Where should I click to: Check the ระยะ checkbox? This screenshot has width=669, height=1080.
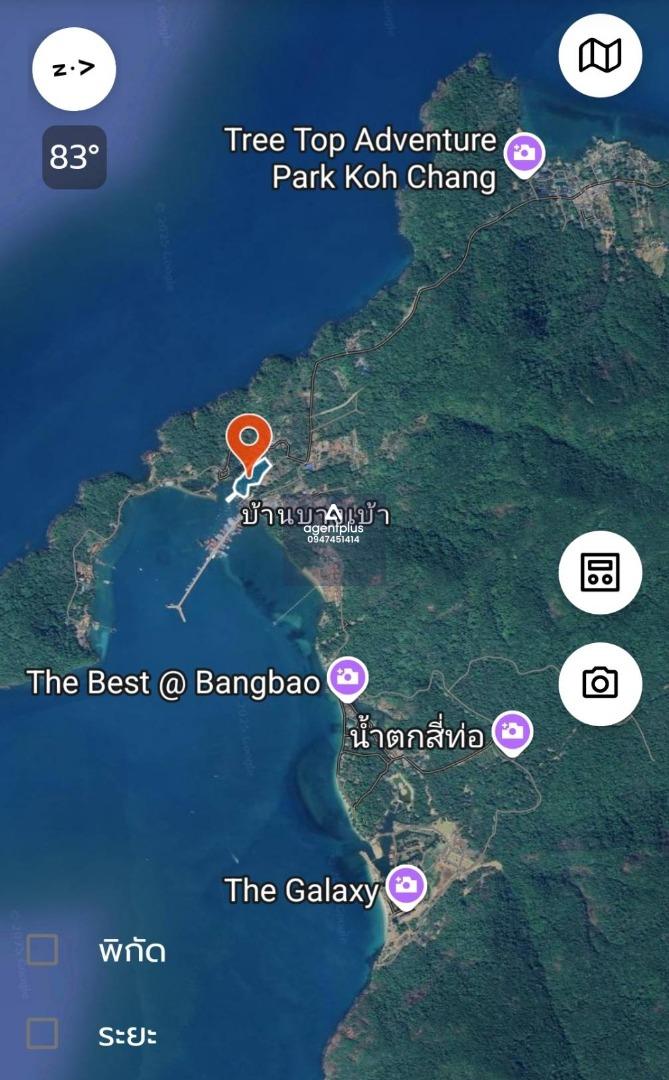pyautogui.click(x=42, y=1034)
